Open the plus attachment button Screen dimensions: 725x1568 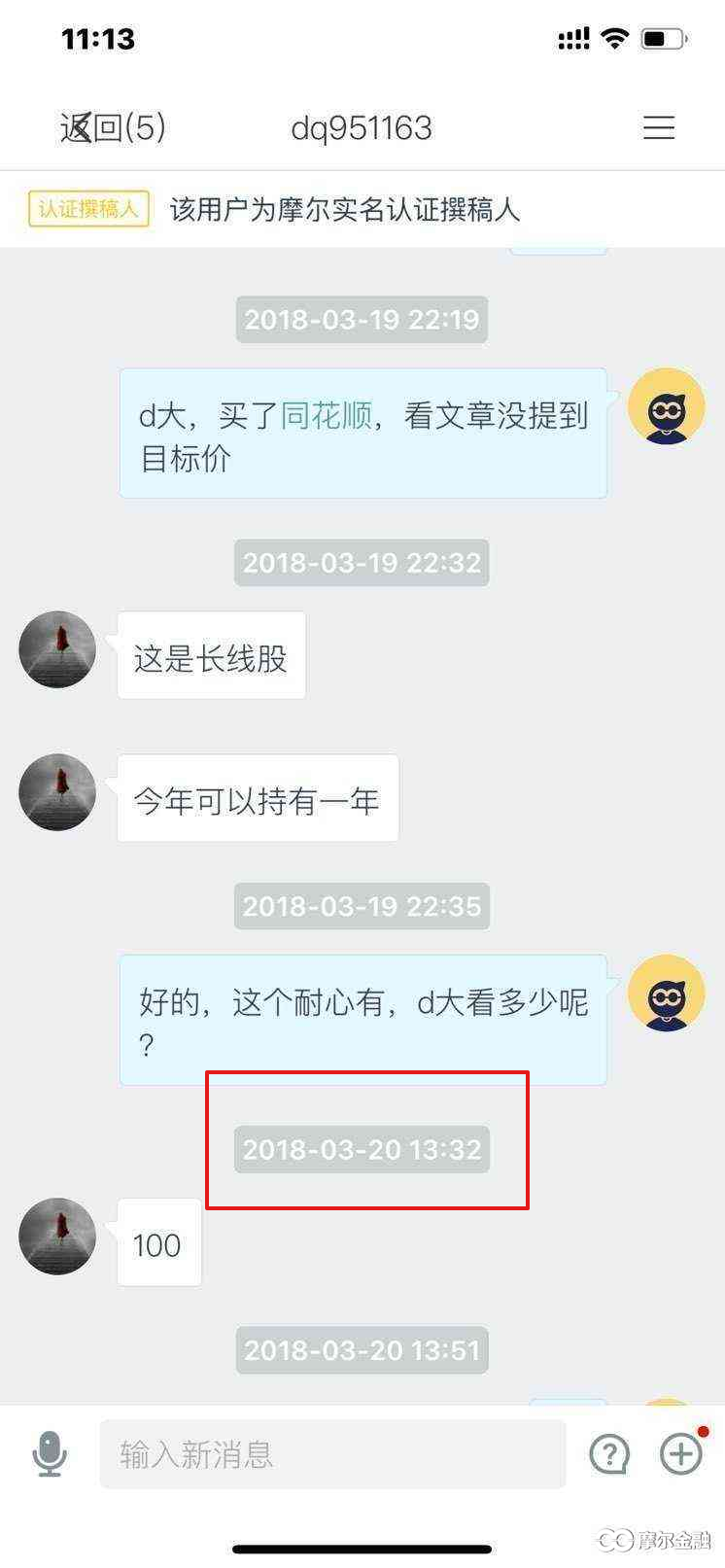[x=680, y=1454]
